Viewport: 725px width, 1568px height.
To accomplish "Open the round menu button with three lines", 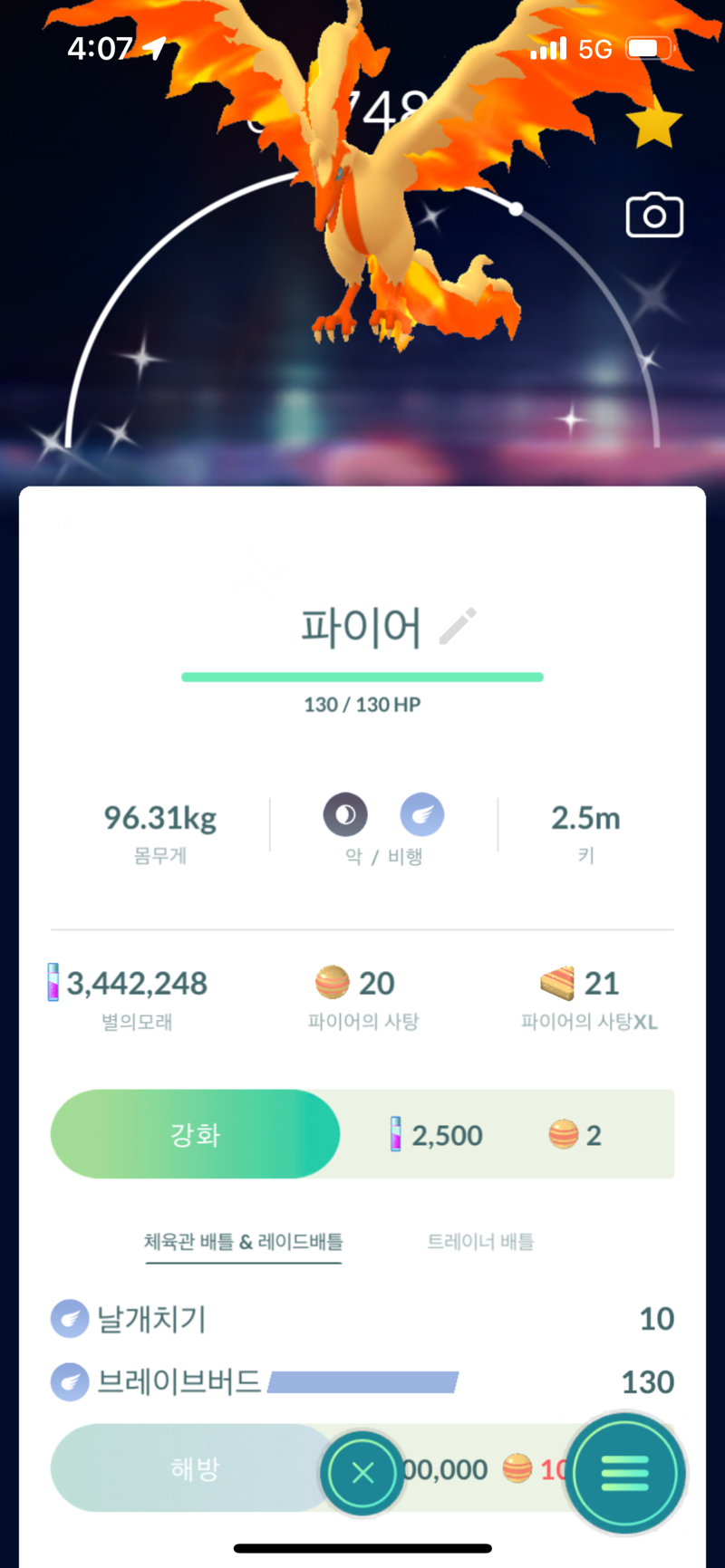I will click(624, 1473).
